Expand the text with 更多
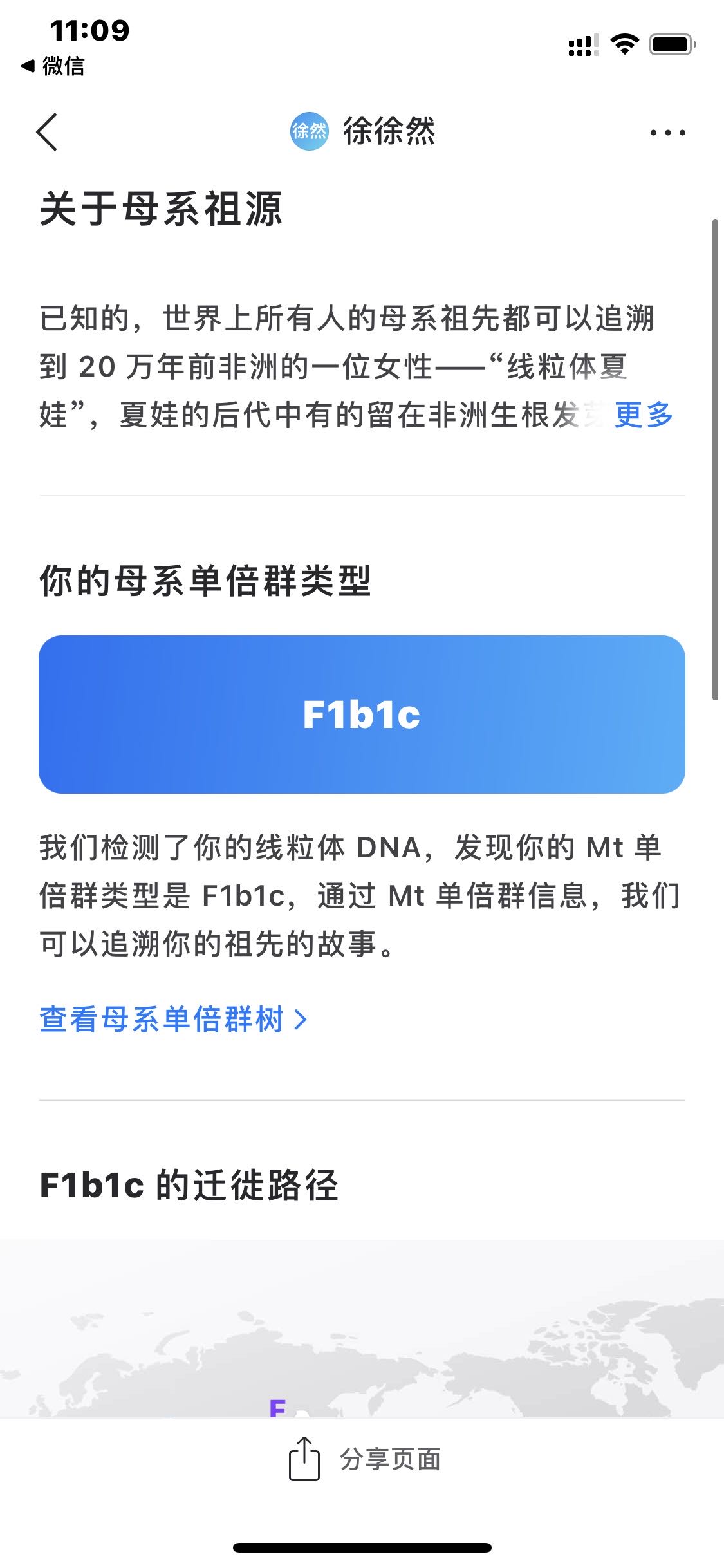Screen dimensions: 724x1568 coord(643,415)
